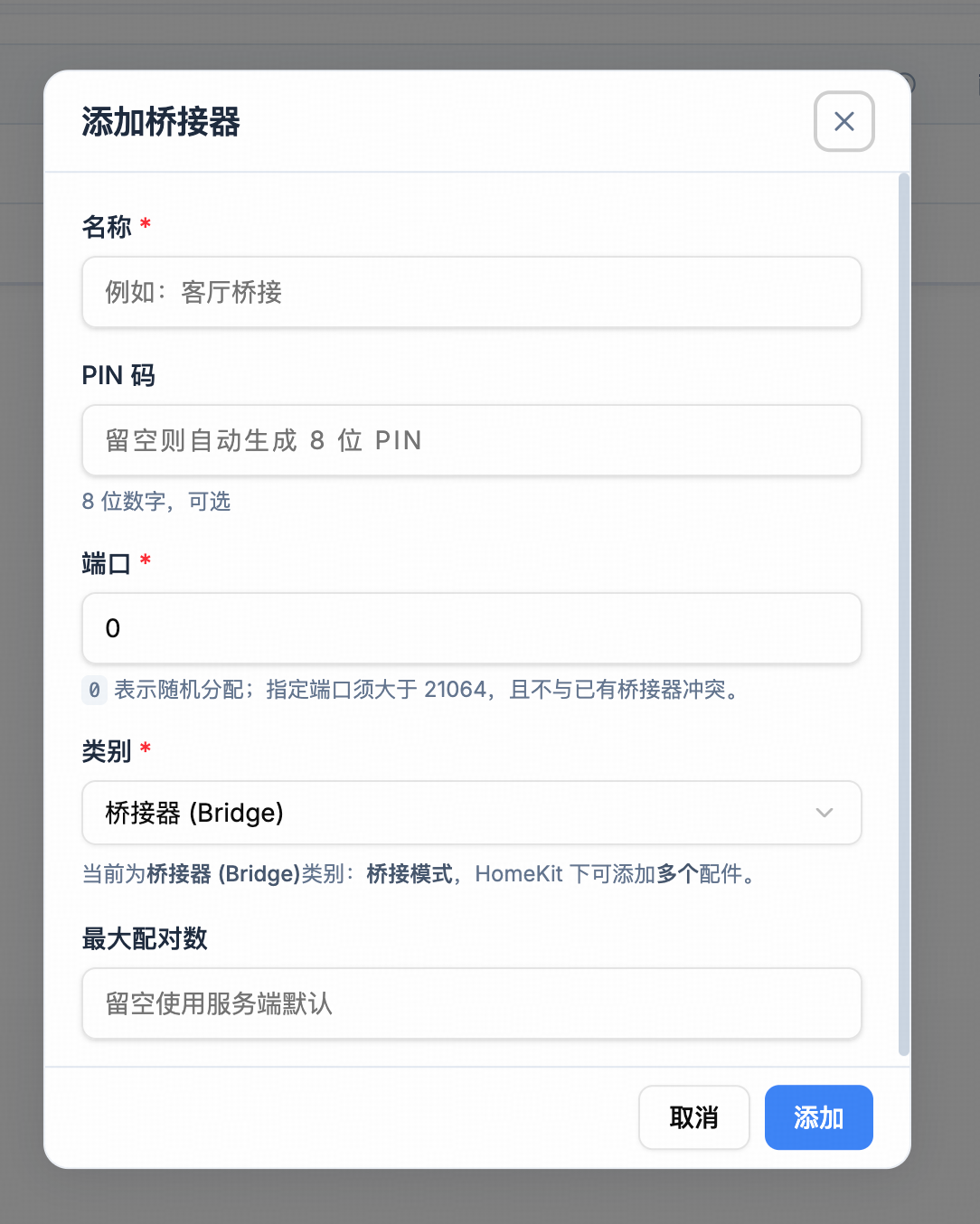Edit the 端口 port field
980x1224 pixels.
[x=471, y=628]
